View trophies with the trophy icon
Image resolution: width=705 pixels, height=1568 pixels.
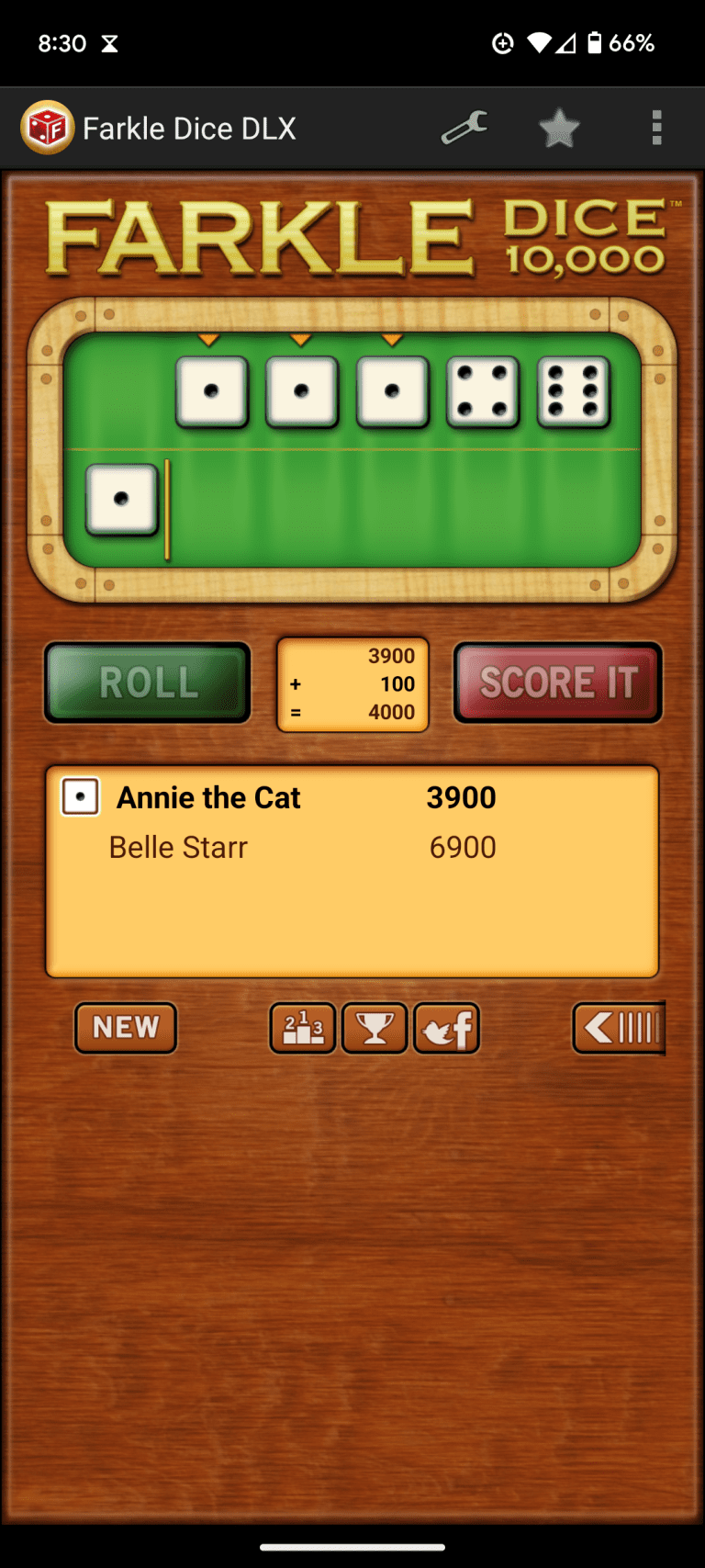tap(374, 1028)
